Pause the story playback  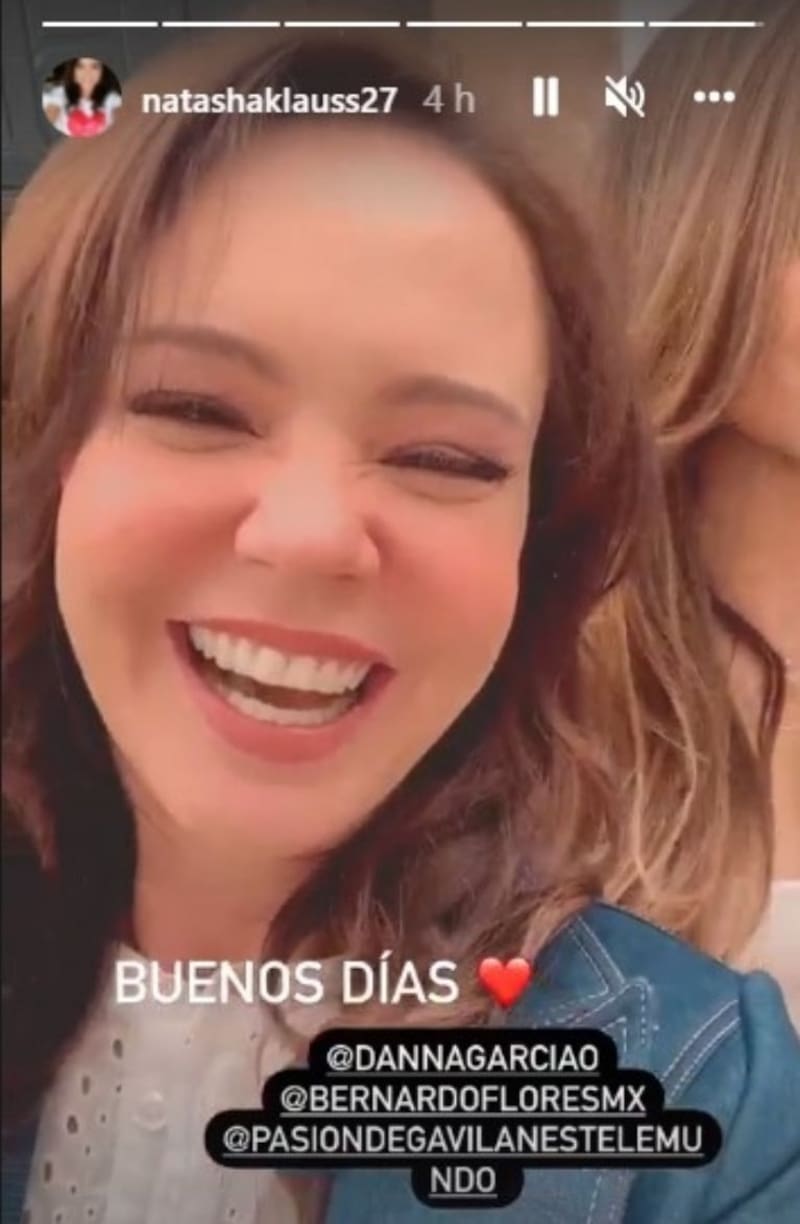click(x=545, y=98)
